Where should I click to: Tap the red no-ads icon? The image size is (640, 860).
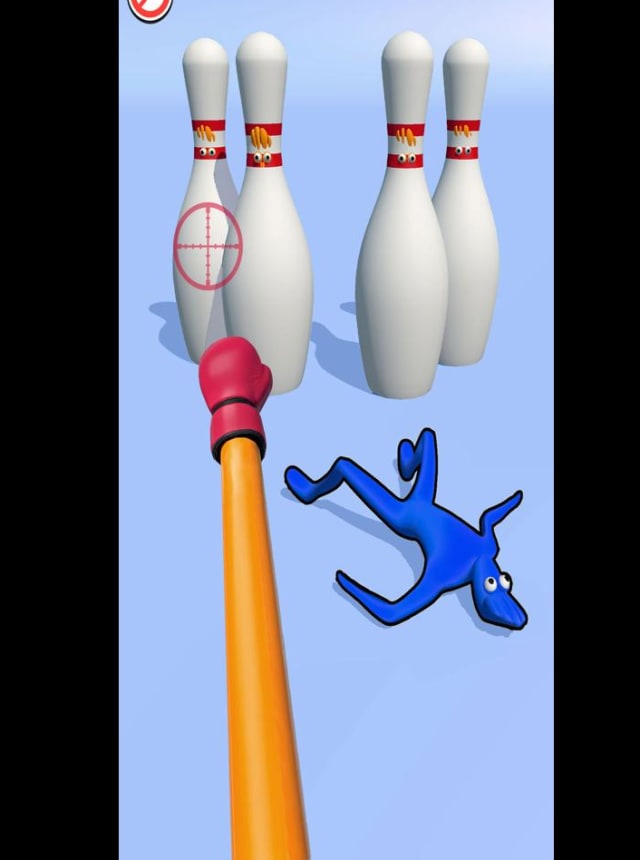click(x=150, y=7)
